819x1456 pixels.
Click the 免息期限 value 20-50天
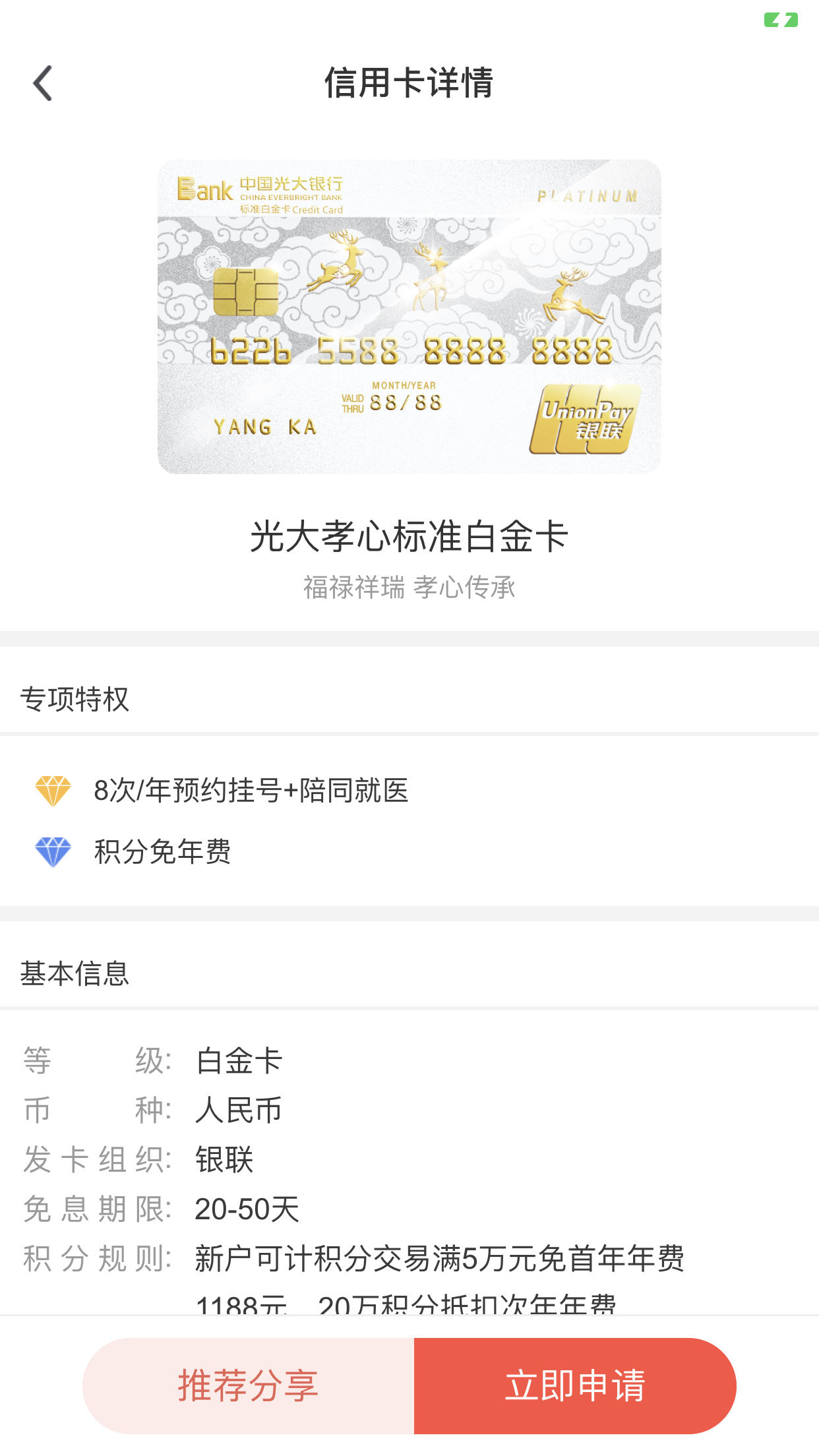[x=247, y=1210]
